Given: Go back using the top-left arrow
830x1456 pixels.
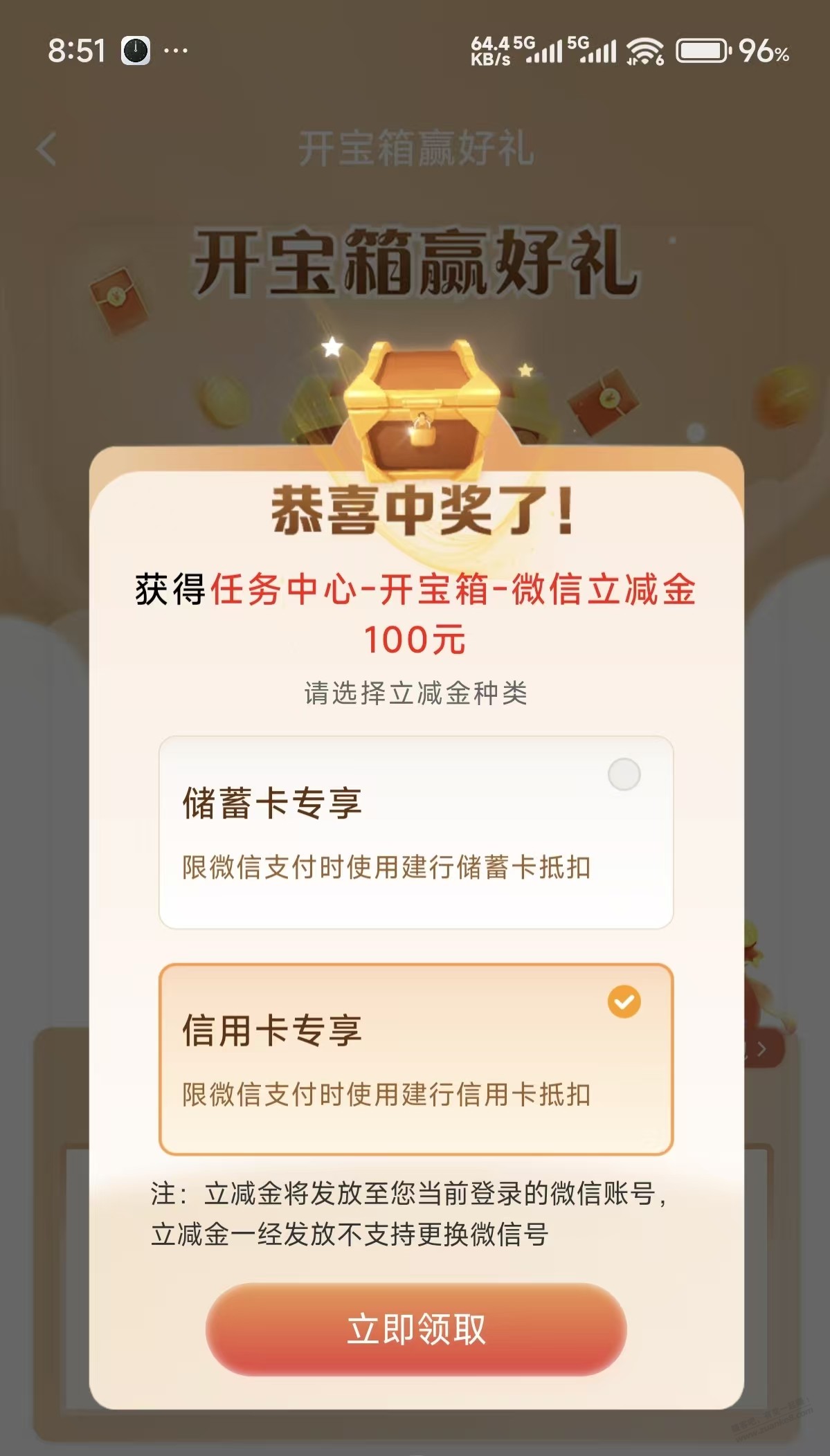Looking at the screenshot, I should tap(47, 149).
